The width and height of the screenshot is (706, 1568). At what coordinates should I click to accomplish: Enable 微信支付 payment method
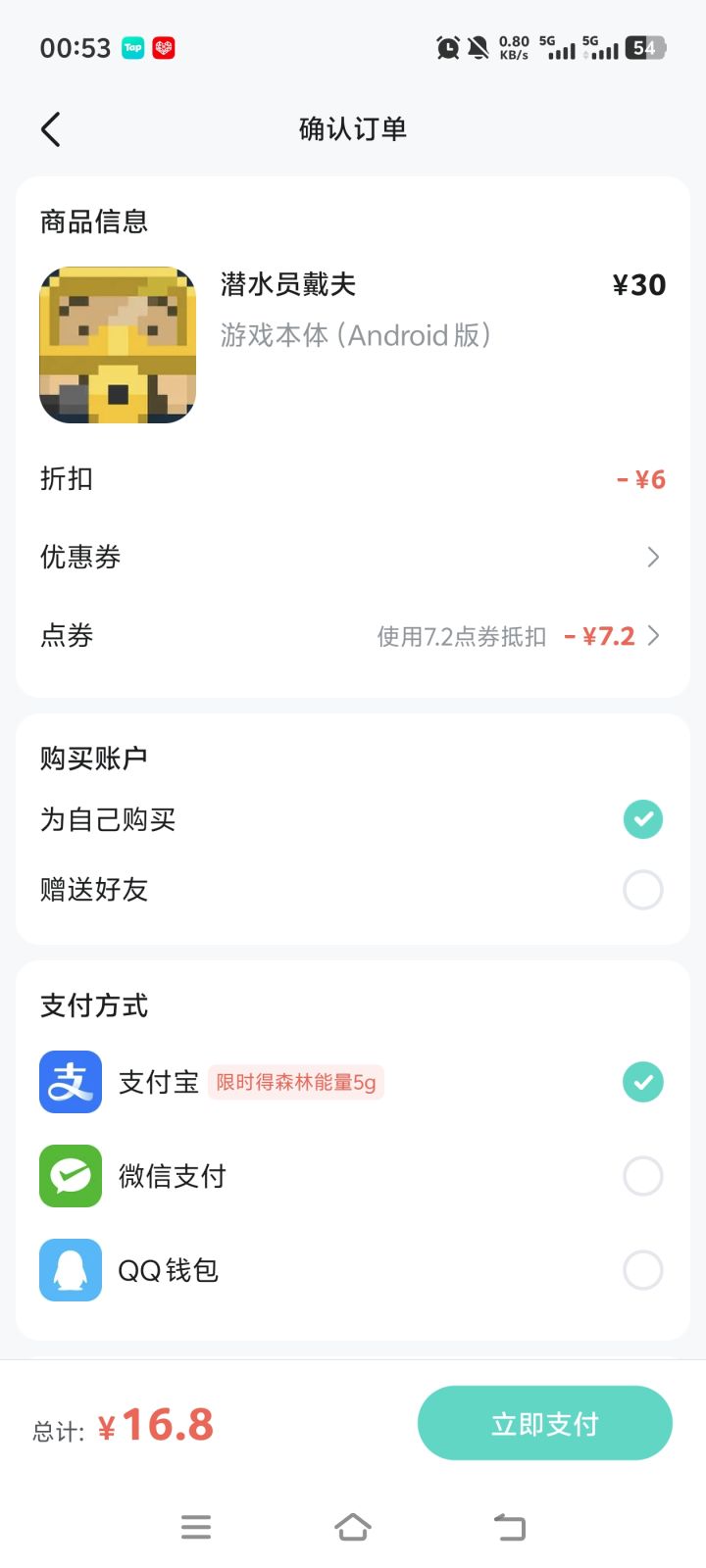coord(642,1176)
